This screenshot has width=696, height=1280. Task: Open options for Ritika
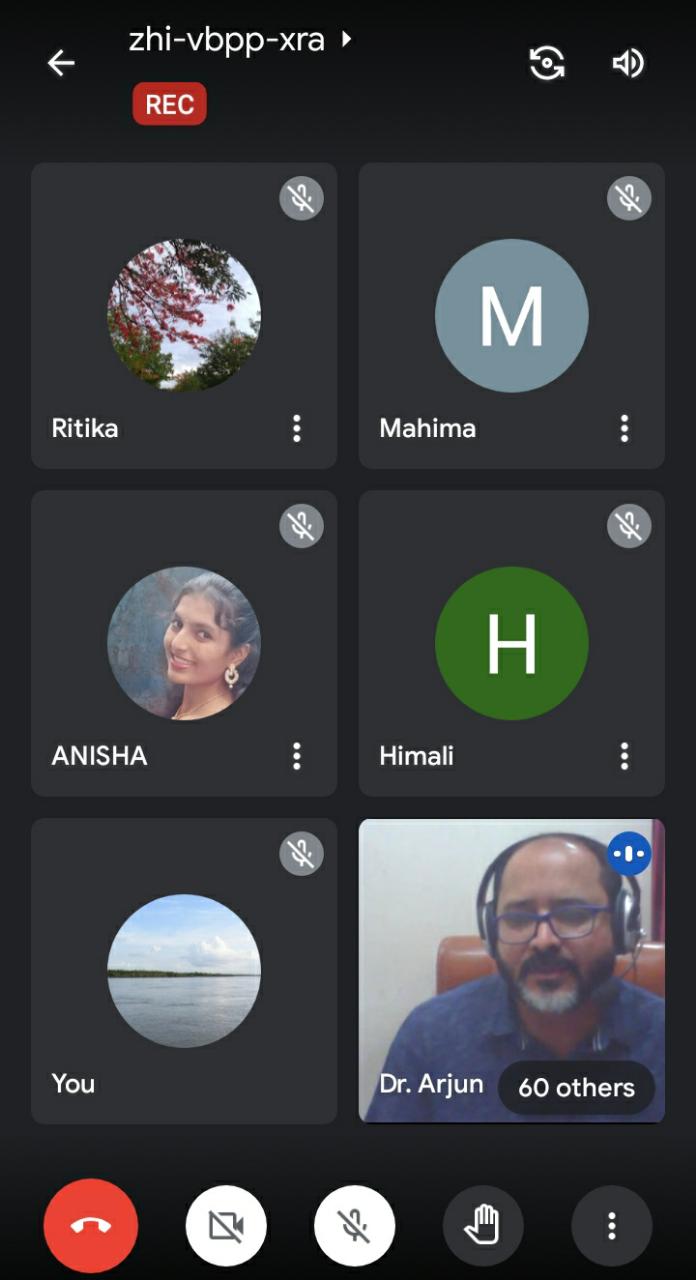297,428
